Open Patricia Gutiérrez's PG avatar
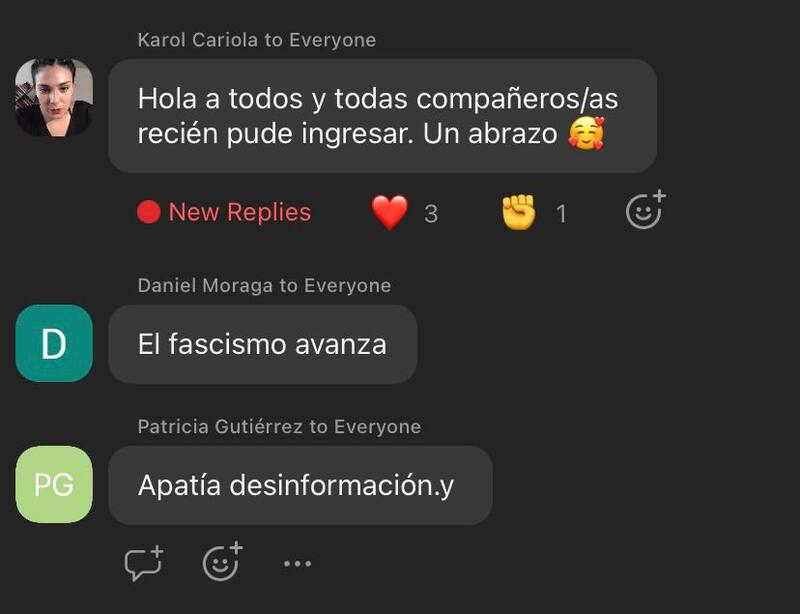Screen dimensions: 800x614 click(54, 485)
